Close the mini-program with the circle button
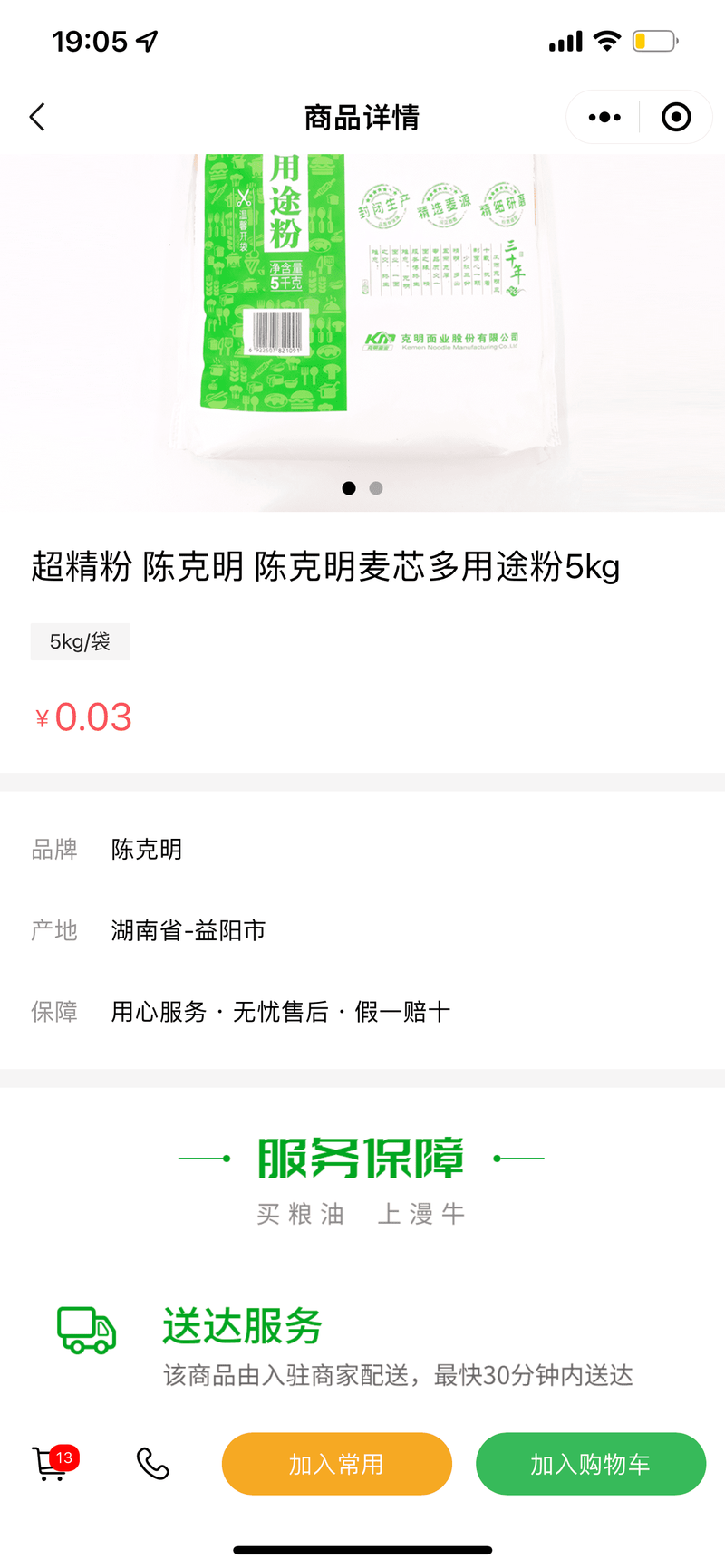The height and width of the screenshot is (1568, 725). point(676,117)
